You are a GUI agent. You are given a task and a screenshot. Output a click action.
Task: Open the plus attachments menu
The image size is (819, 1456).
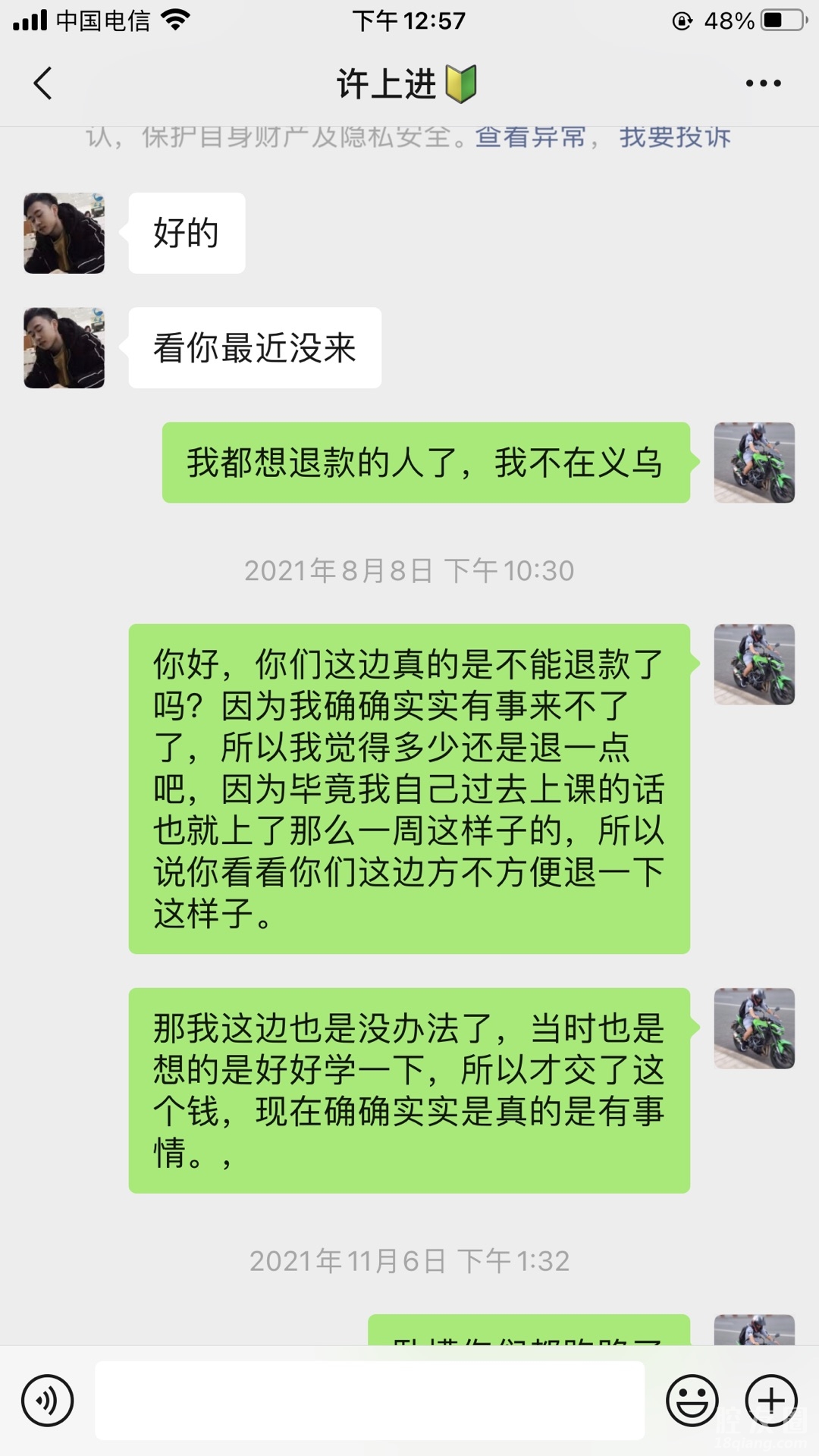pos(771,1400)
